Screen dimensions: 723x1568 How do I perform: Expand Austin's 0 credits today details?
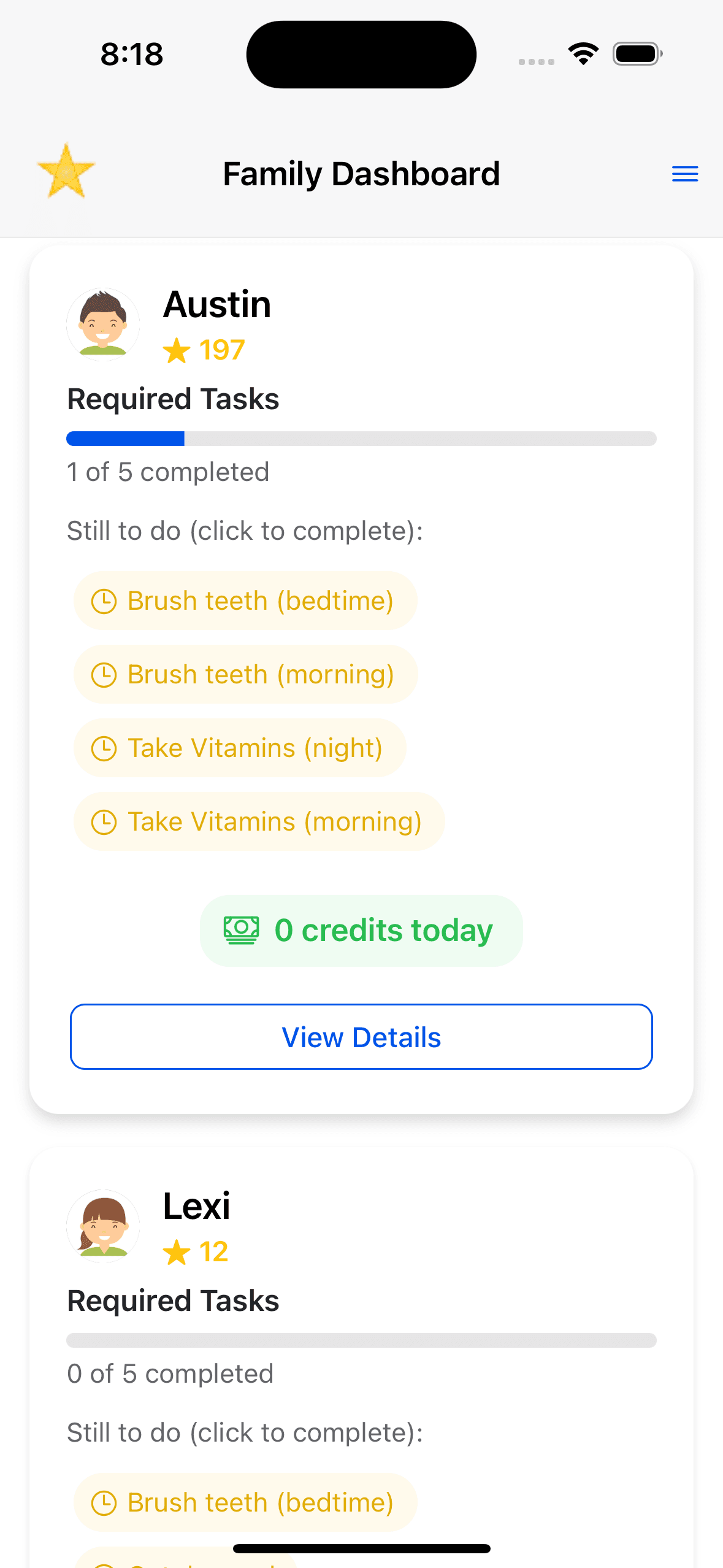[x=361, y=930]
